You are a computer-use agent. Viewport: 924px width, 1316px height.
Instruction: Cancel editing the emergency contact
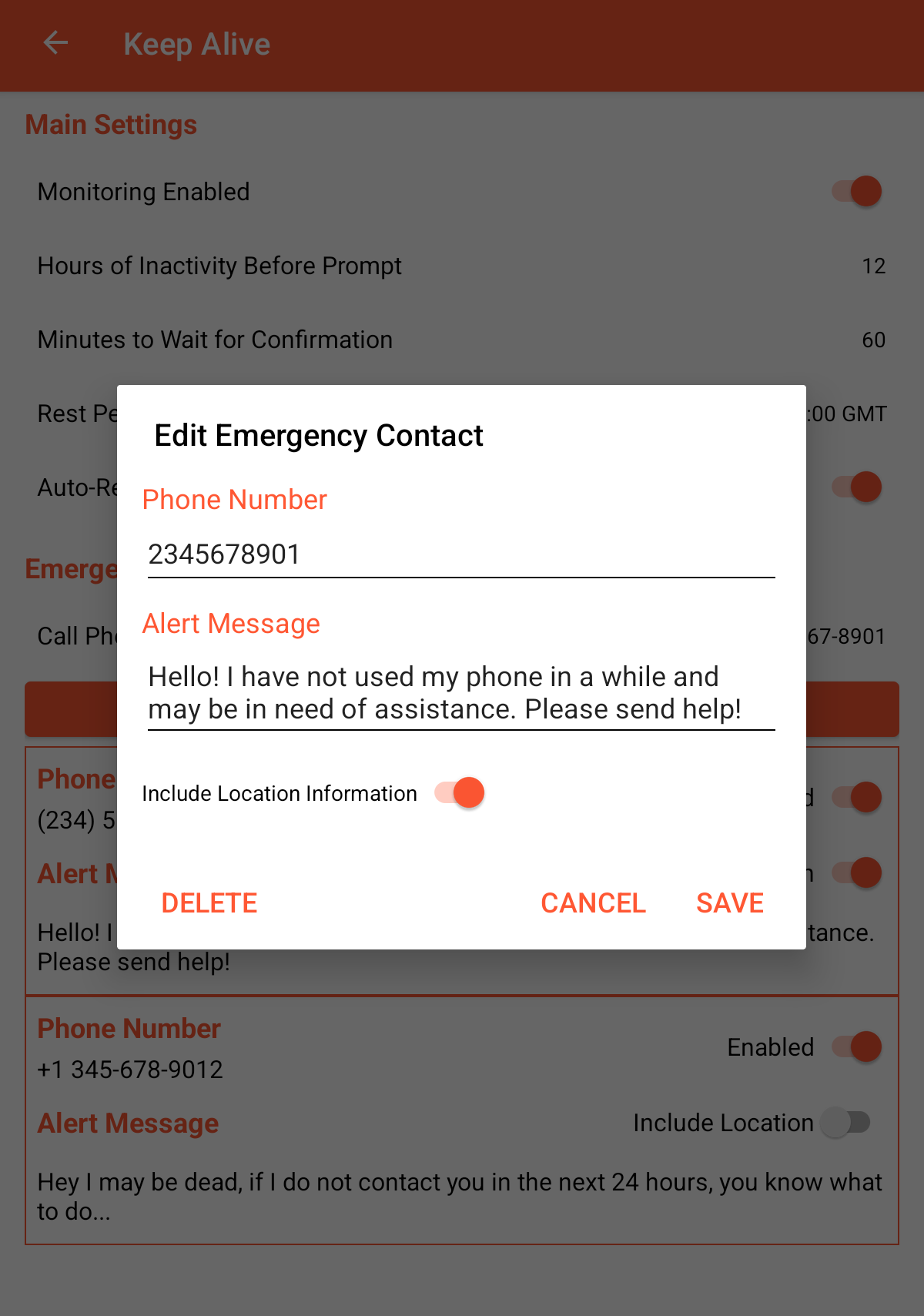[593, 902]
